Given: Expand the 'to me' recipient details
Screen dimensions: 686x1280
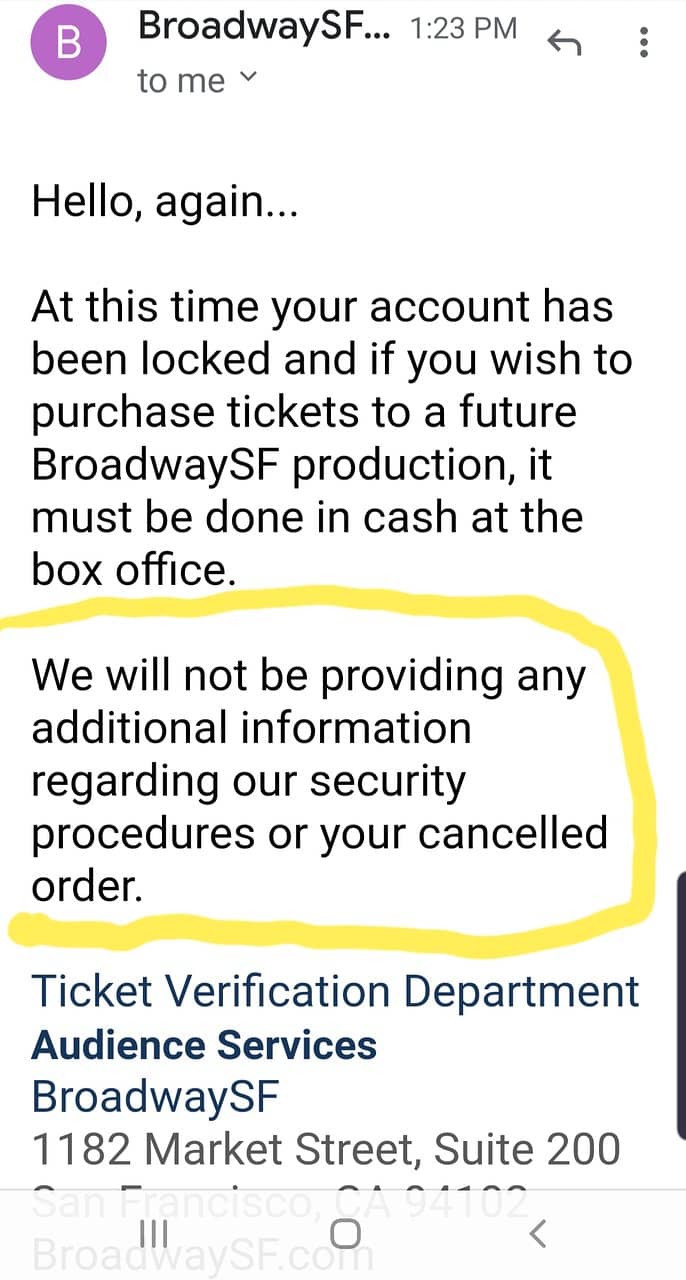Looking at the screenshot, I should [x=249, y=78].
